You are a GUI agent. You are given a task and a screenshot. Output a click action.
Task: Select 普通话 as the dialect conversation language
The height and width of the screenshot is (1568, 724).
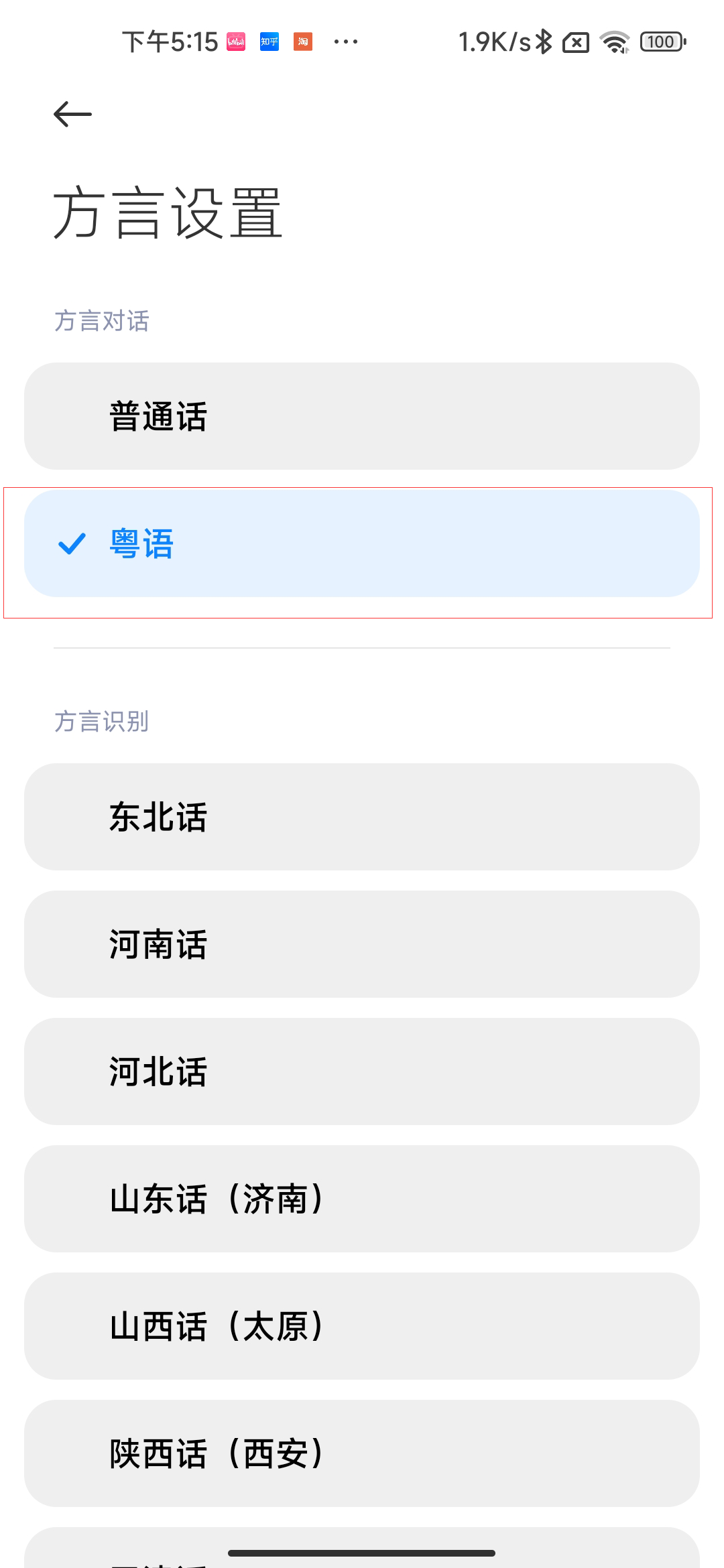click(x=362, y=415)
